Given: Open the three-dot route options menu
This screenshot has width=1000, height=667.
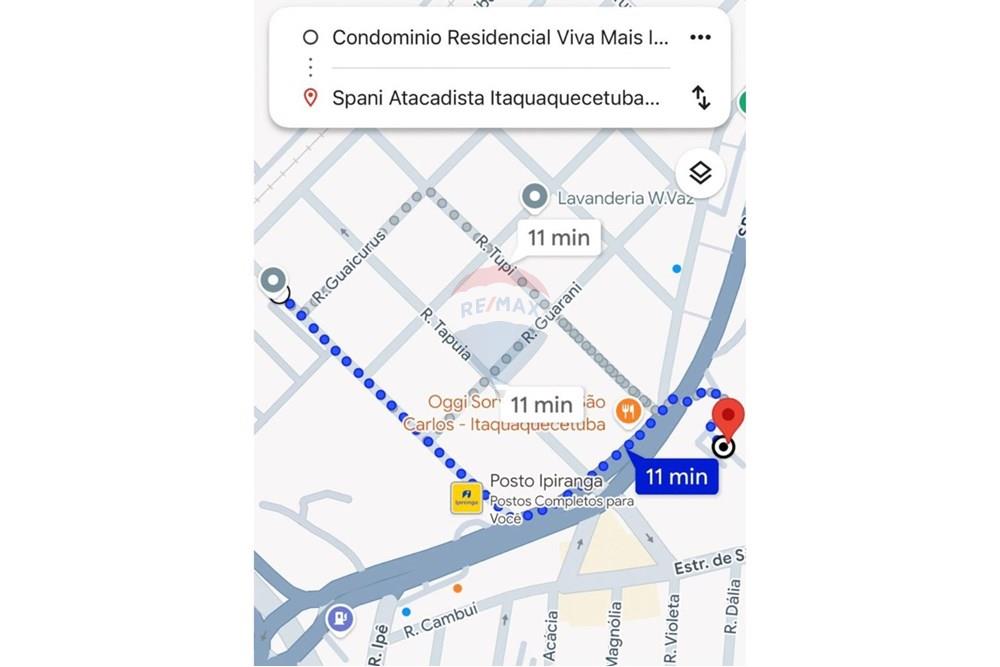Looking at the screenshot, I should click(700, 38).
